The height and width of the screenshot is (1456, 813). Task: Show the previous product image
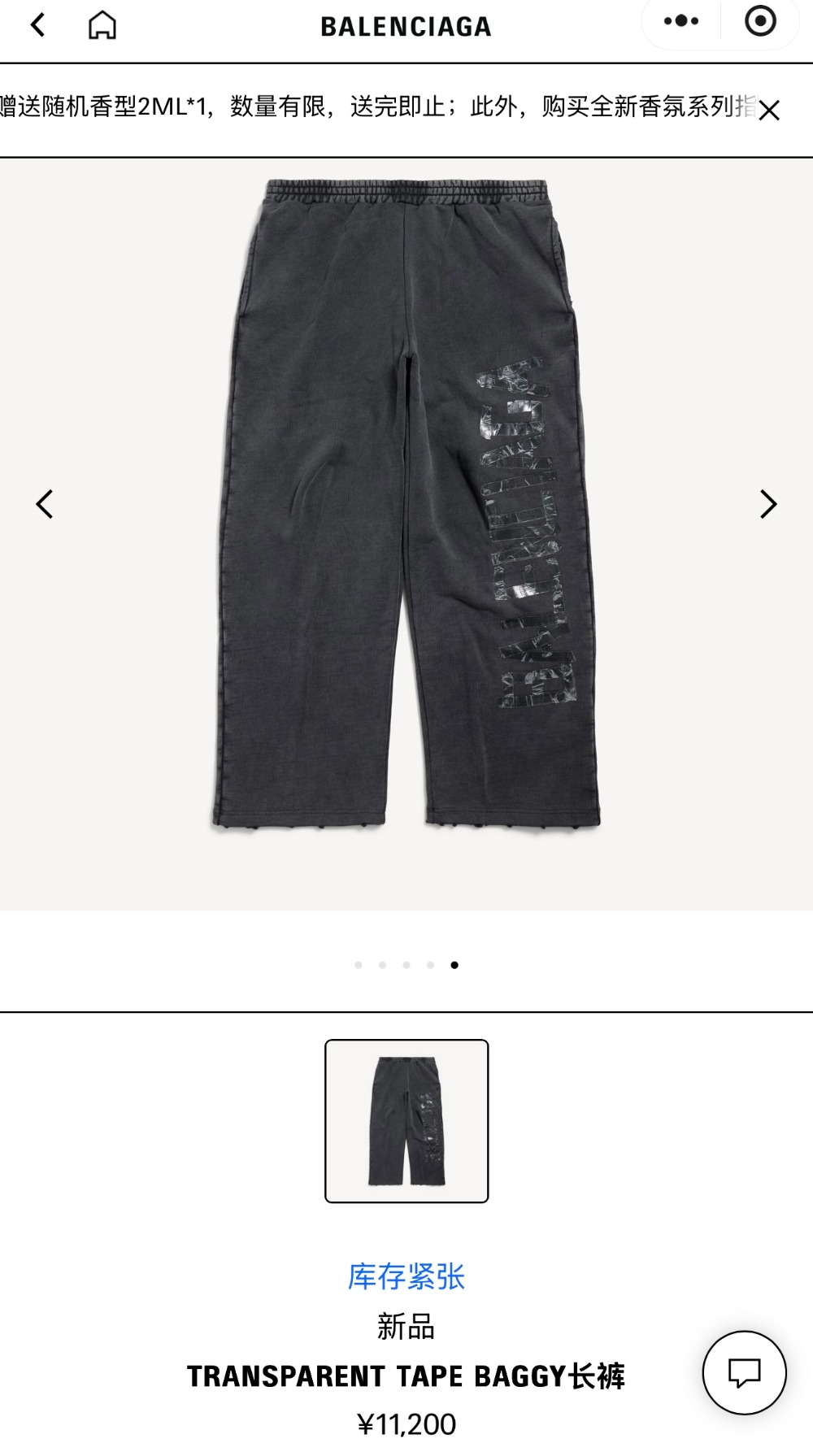[x=45, y=504]
